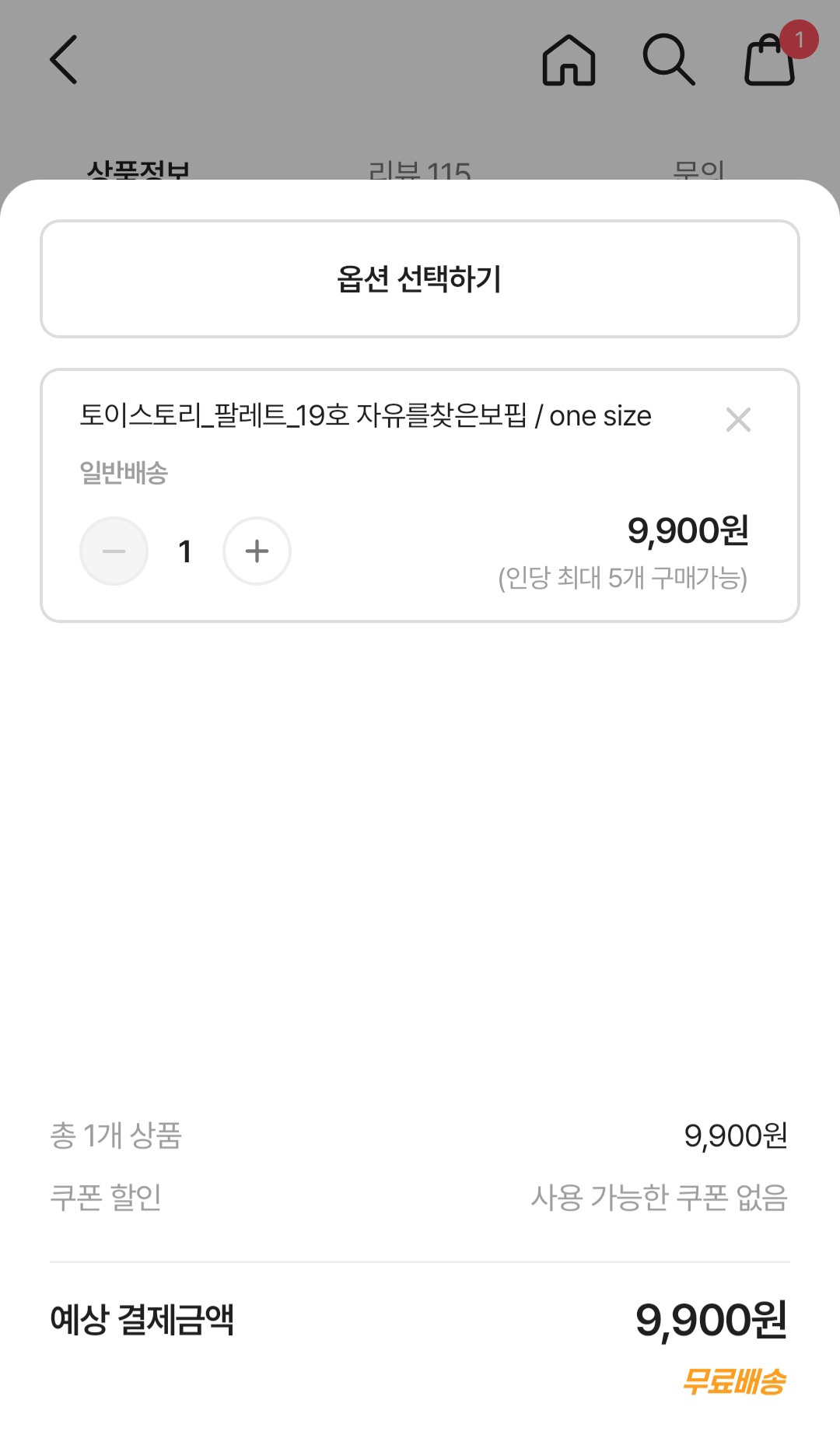This screenshot has height=1431, width=840.
Task: Open the 옵션 선택하기 option selector
Action: tap(420, 278)
